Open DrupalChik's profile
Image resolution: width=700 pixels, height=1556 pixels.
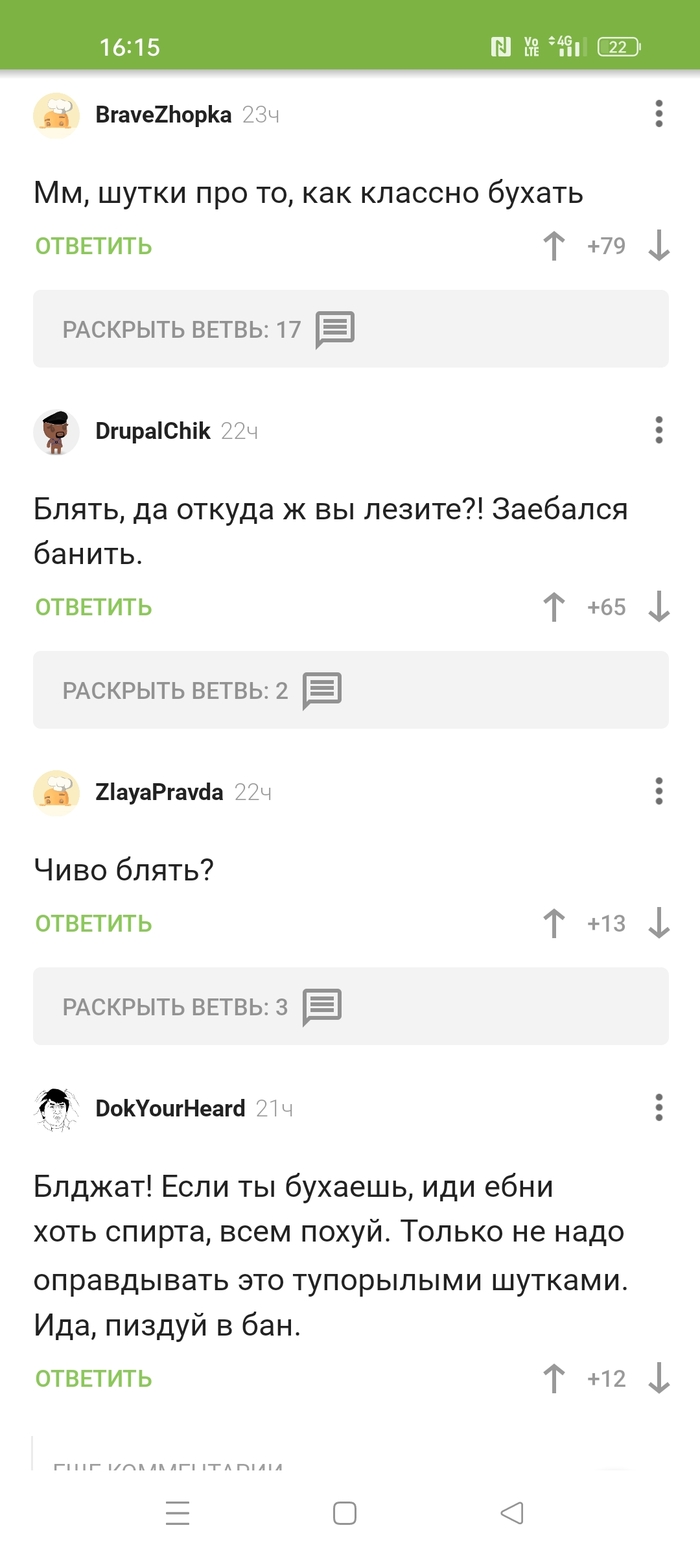[152, 431]
